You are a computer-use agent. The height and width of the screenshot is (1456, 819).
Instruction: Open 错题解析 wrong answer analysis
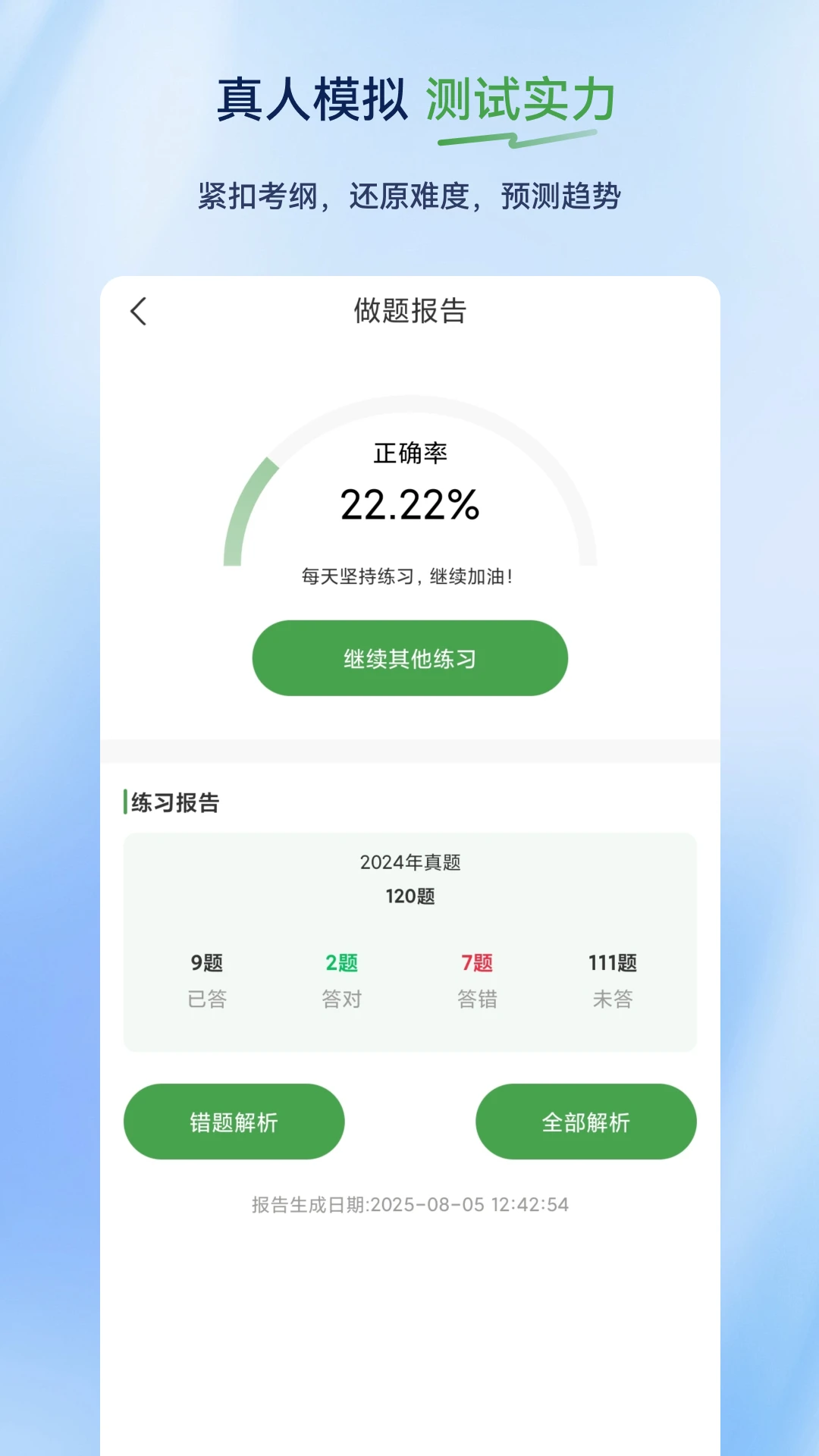[x=234, y=1122]
